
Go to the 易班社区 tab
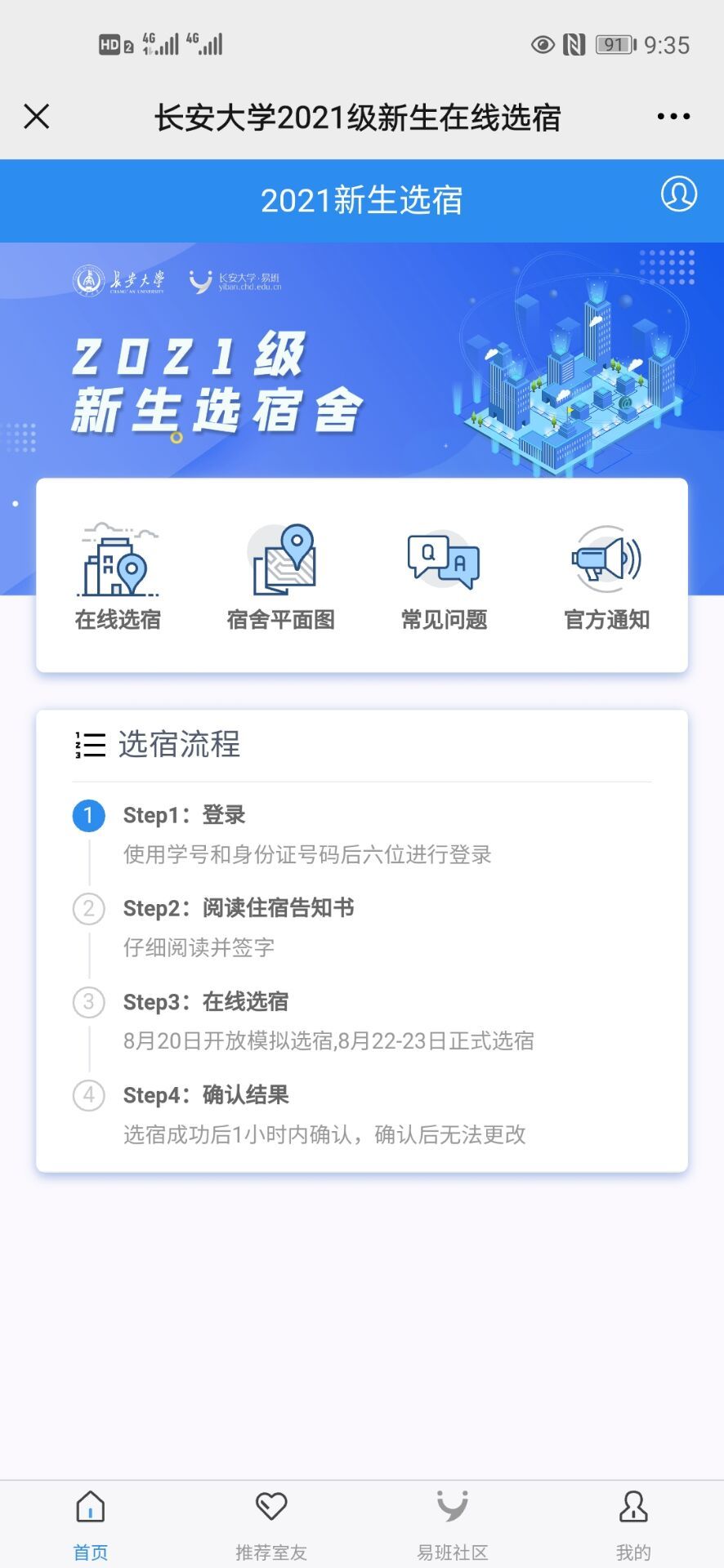452,1524
